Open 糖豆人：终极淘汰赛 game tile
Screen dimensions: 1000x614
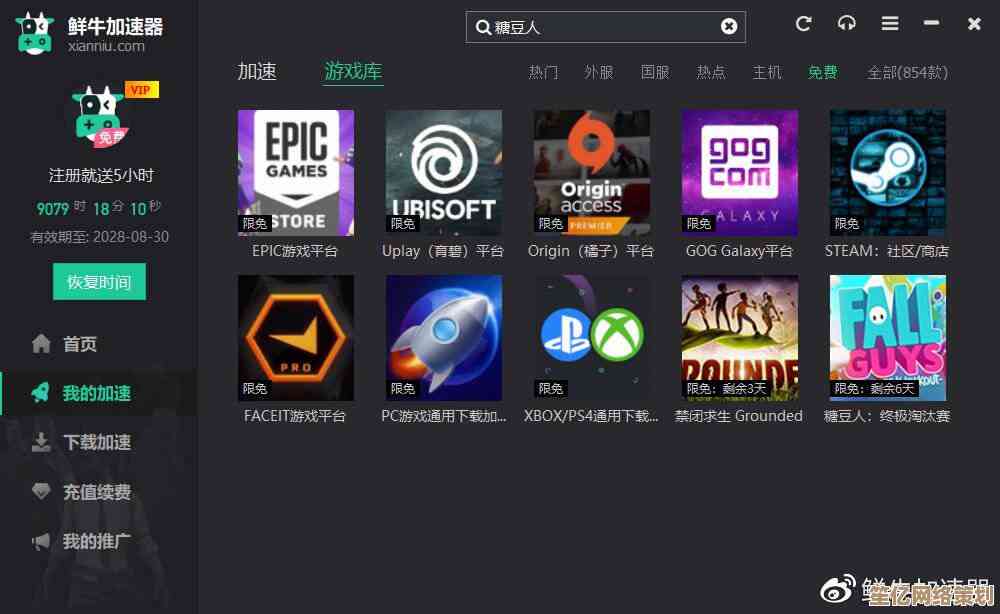point(887,338)
